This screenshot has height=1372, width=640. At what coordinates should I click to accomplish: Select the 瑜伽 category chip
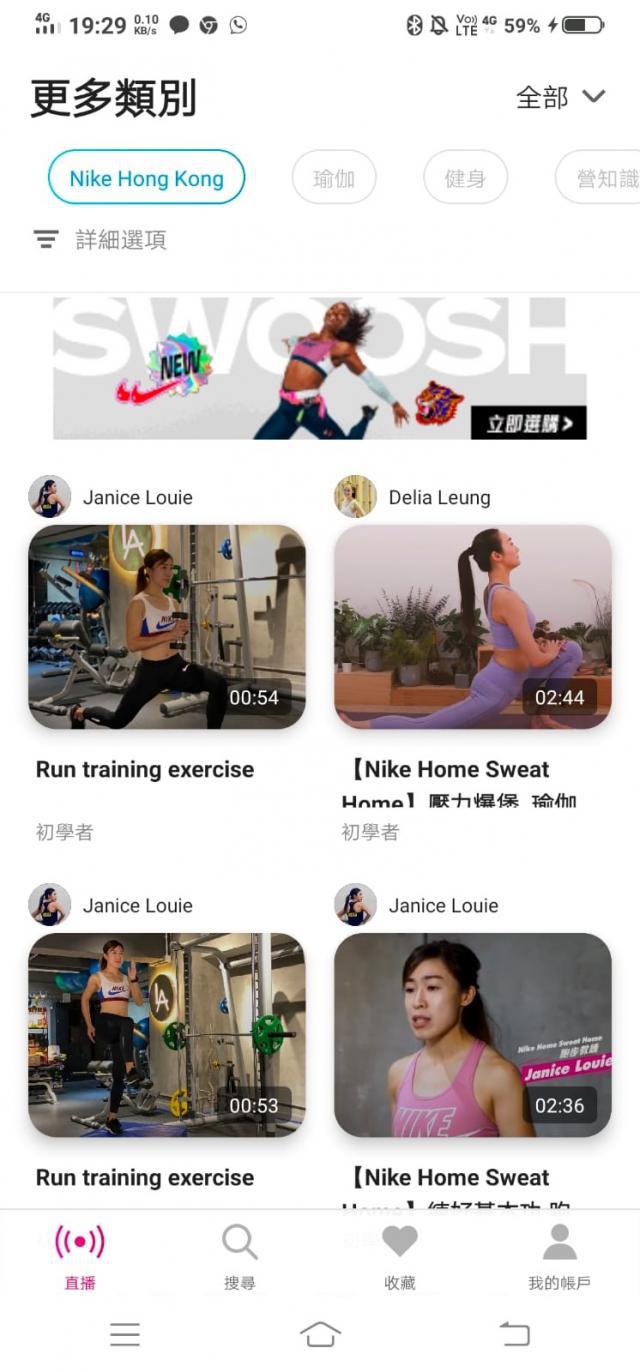(x=334, y=178)
